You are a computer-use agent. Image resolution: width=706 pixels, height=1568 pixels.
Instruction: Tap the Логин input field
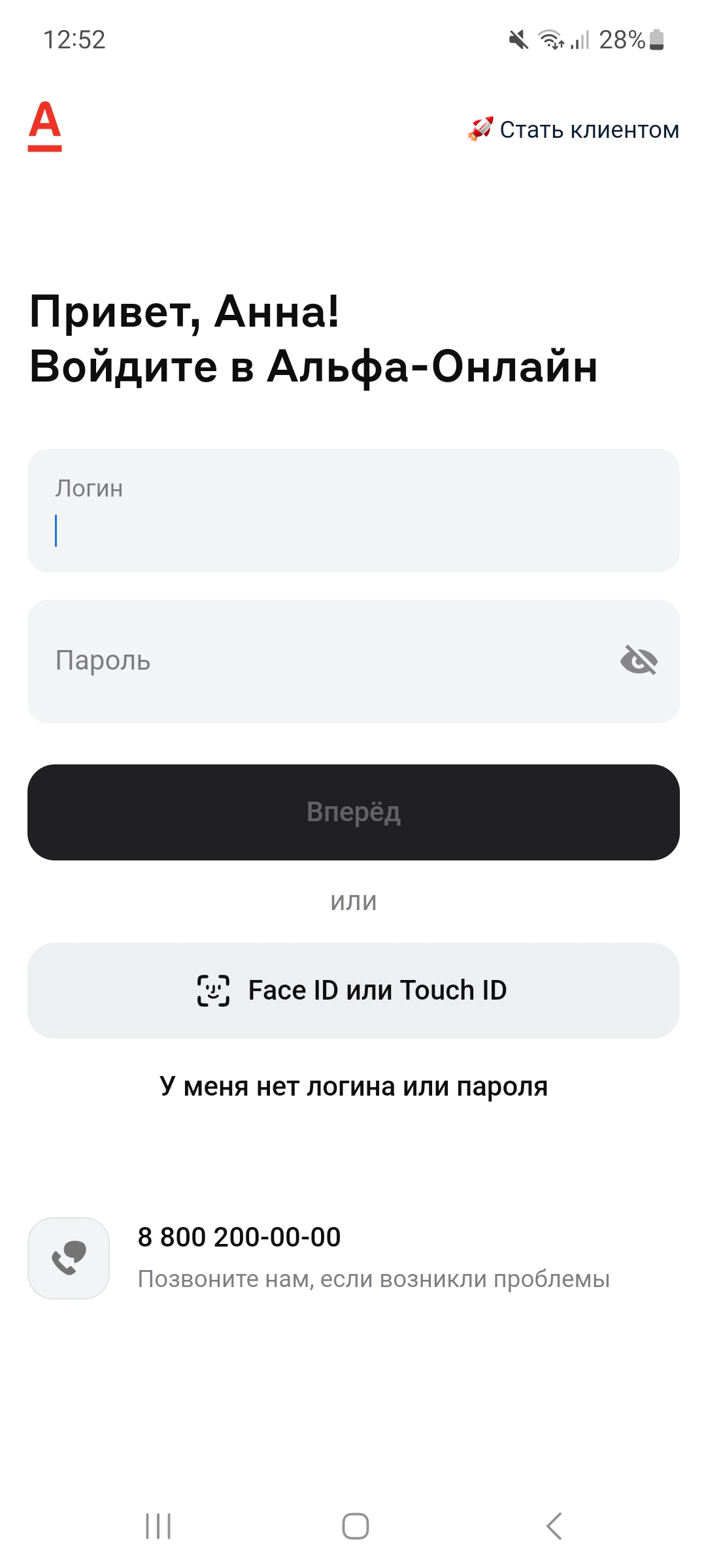pyautogui.click(x=353, y=511)
